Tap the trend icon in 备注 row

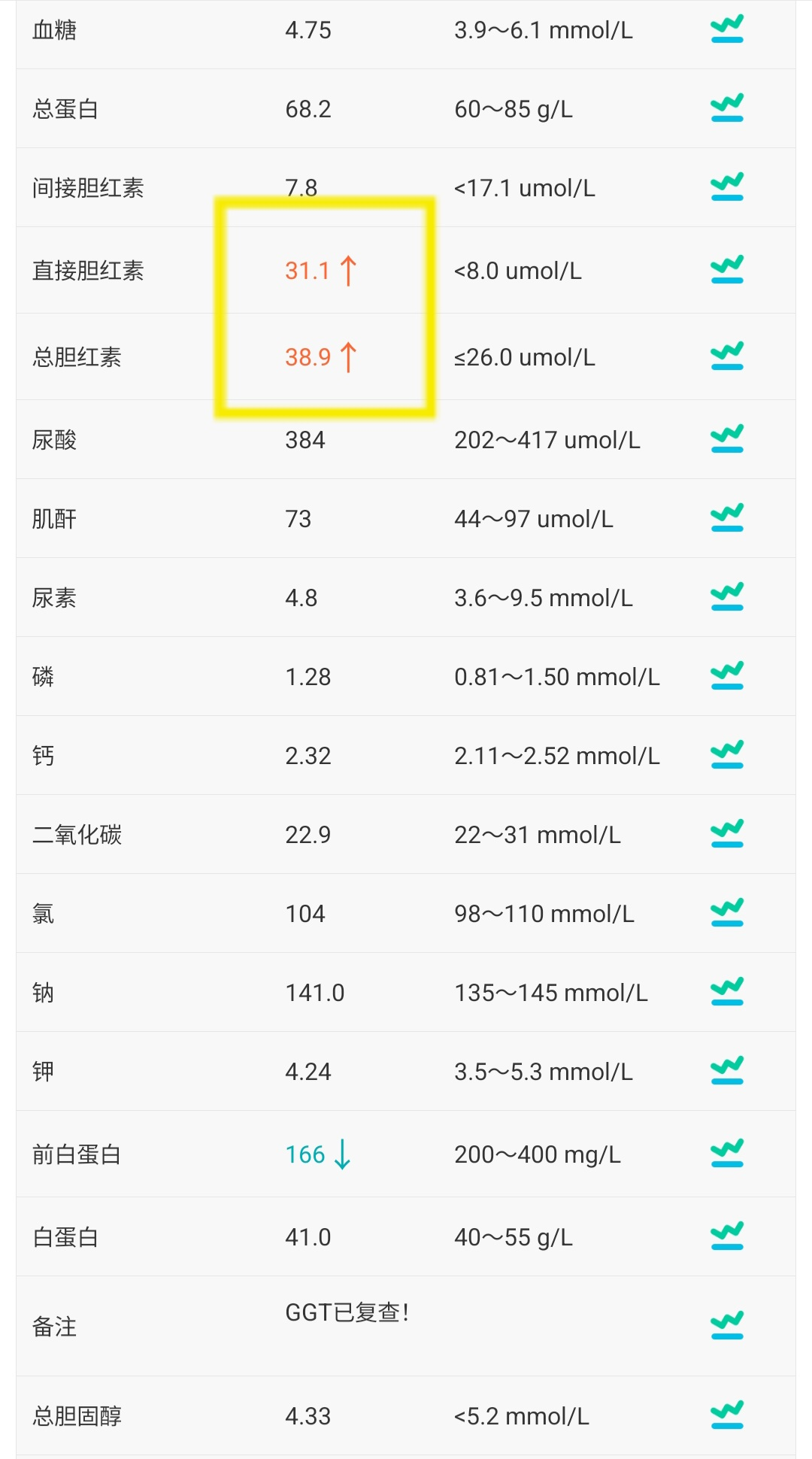[727, 1326]
